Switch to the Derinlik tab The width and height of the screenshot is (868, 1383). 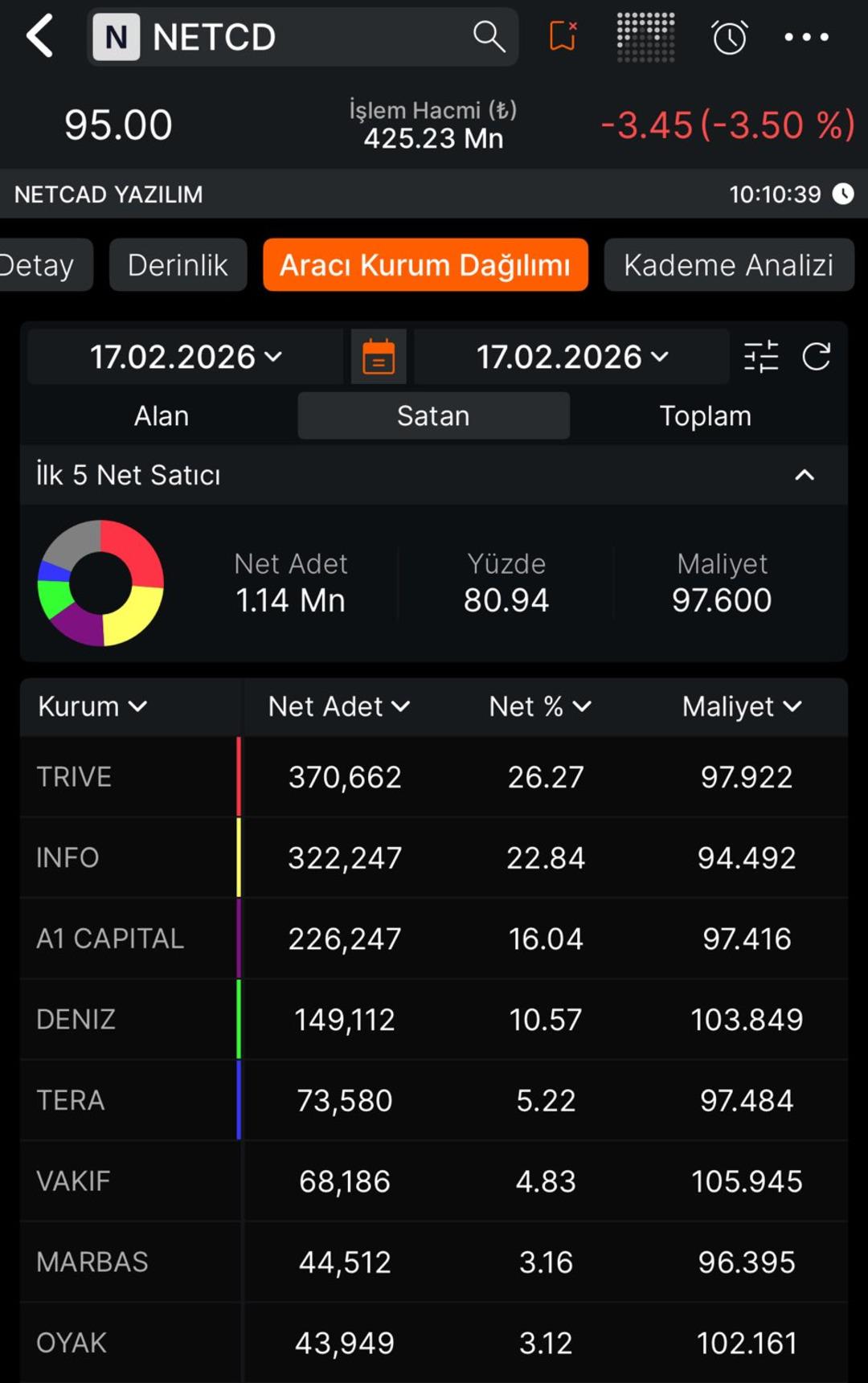pyautogui.click(x=178, y=264)
